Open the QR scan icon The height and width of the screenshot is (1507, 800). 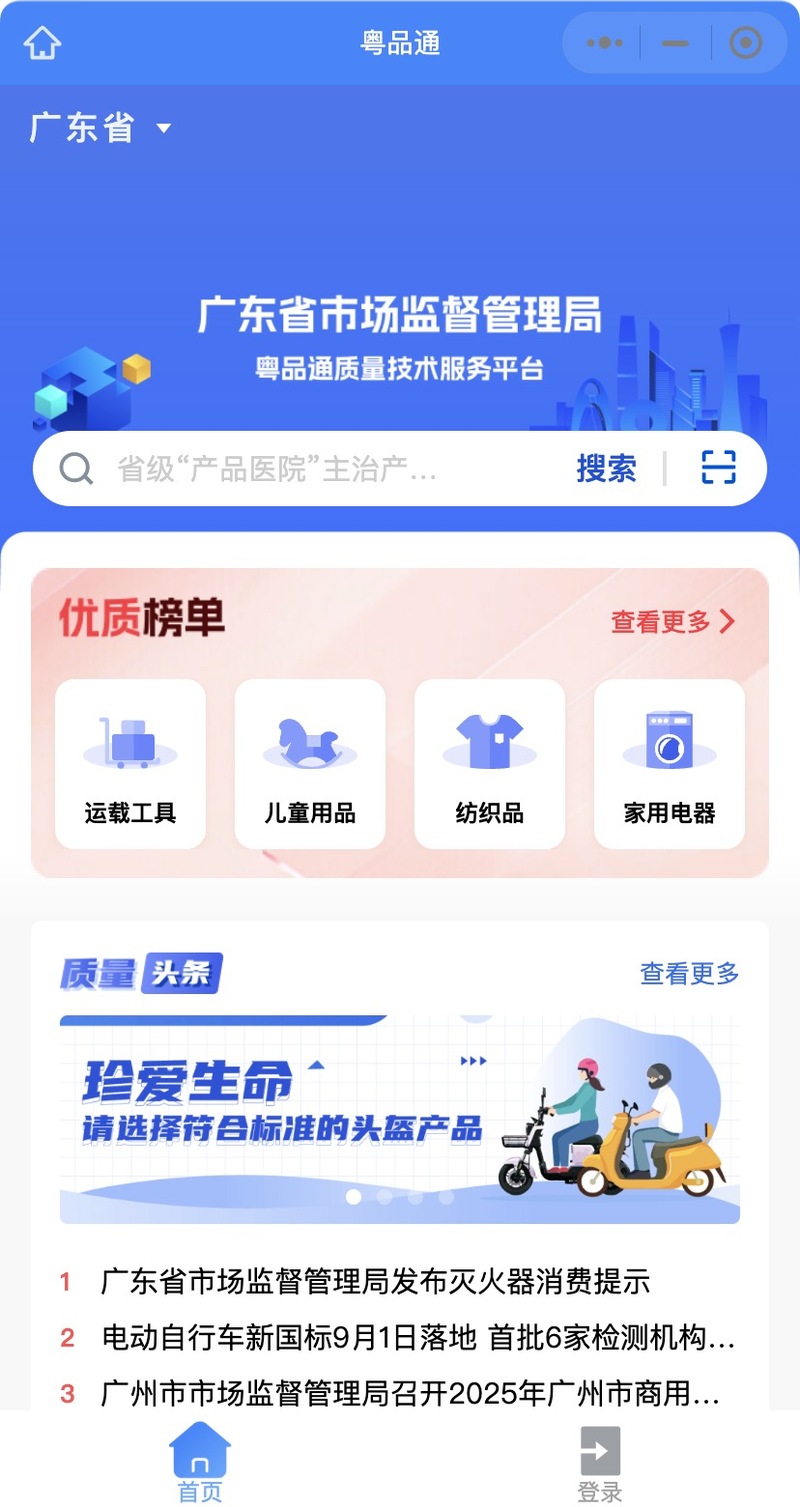(718, 467)
